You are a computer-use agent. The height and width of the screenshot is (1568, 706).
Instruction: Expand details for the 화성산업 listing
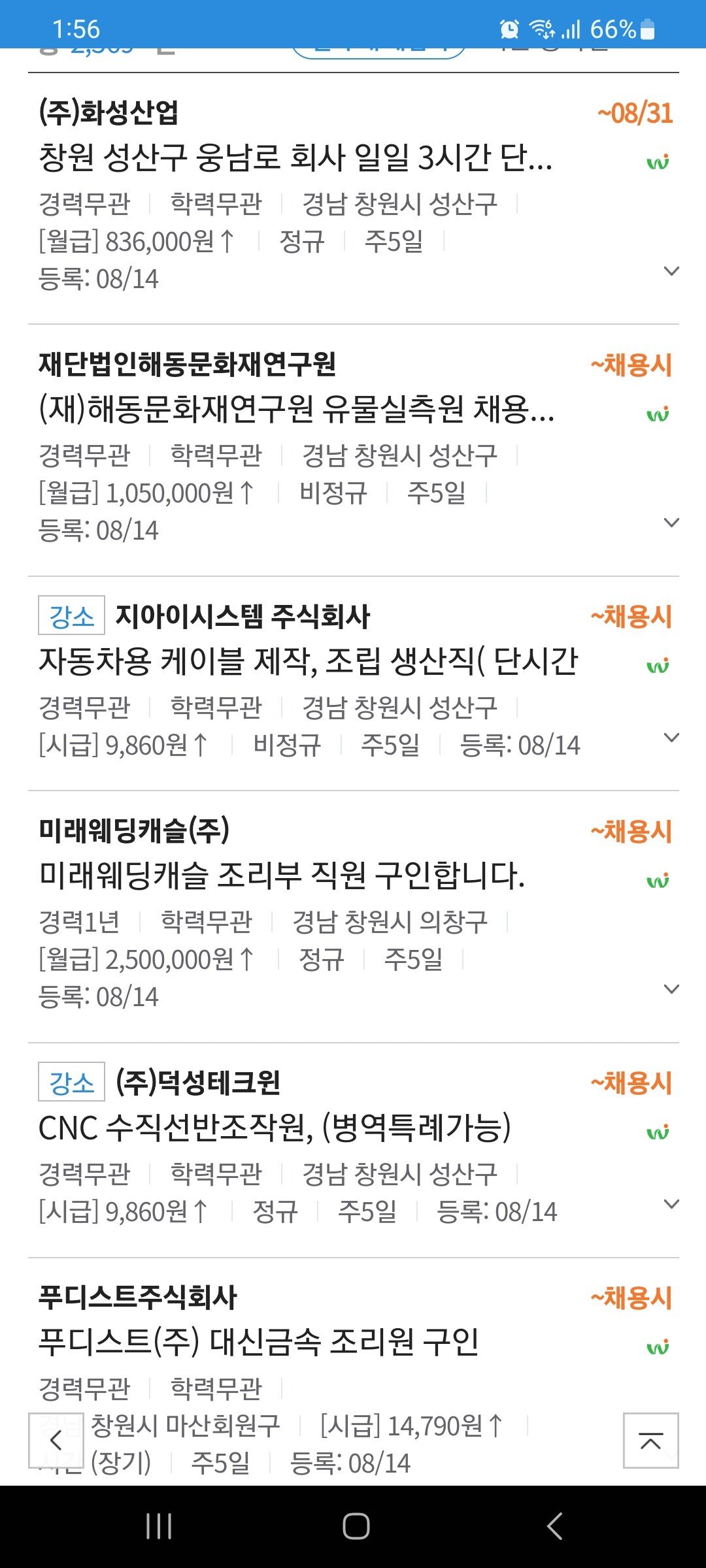pos(671,270)
